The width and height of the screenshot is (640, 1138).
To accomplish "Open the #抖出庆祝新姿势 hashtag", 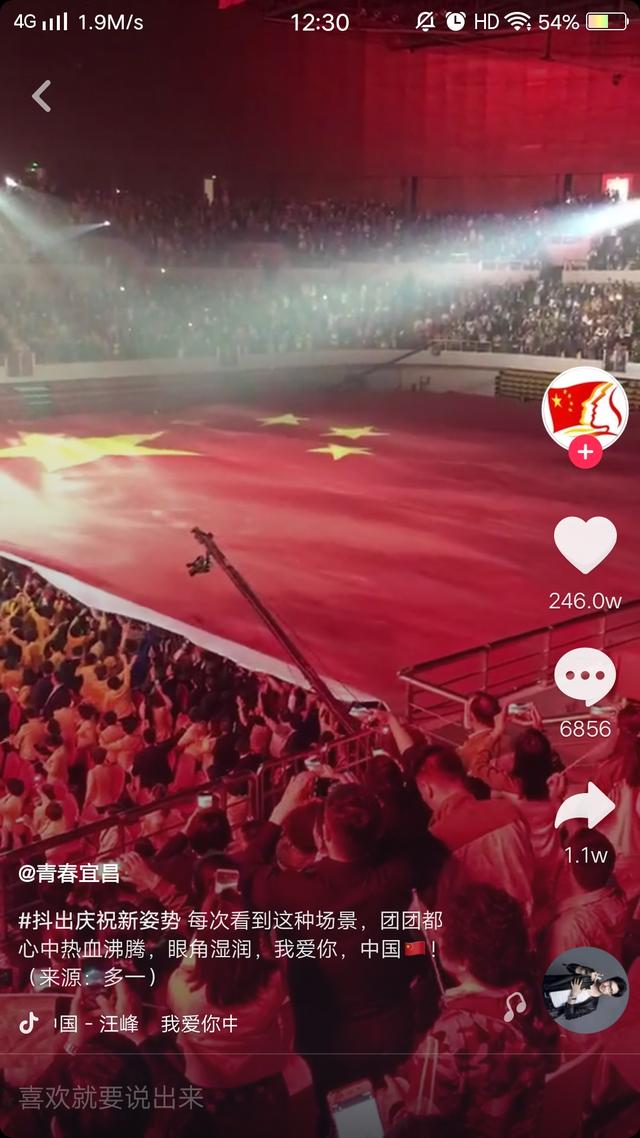I will (100, 920).
